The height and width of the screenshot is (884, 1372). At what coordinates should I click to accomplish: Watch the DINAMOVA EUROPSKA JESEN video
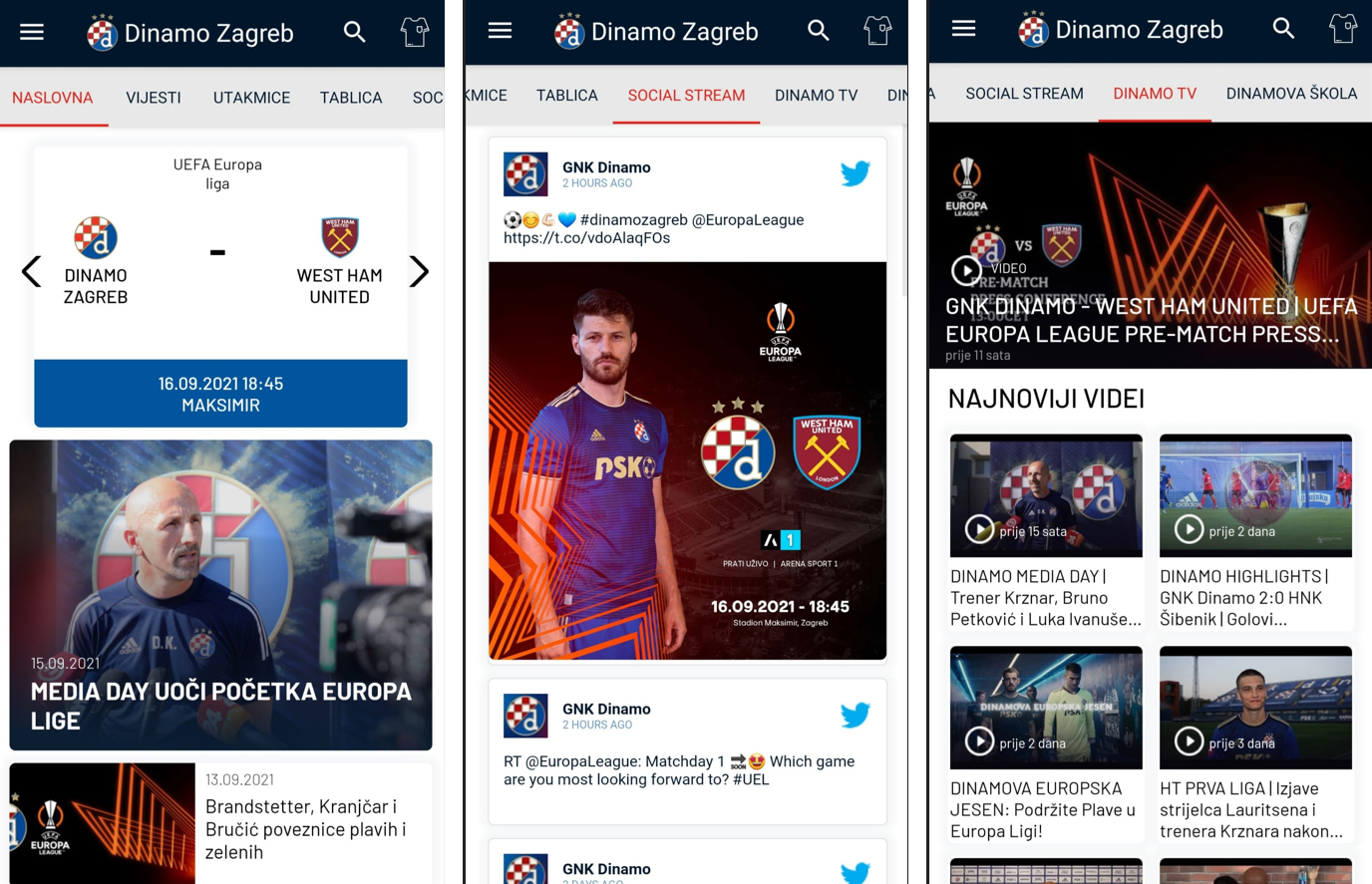click(979, 740)
